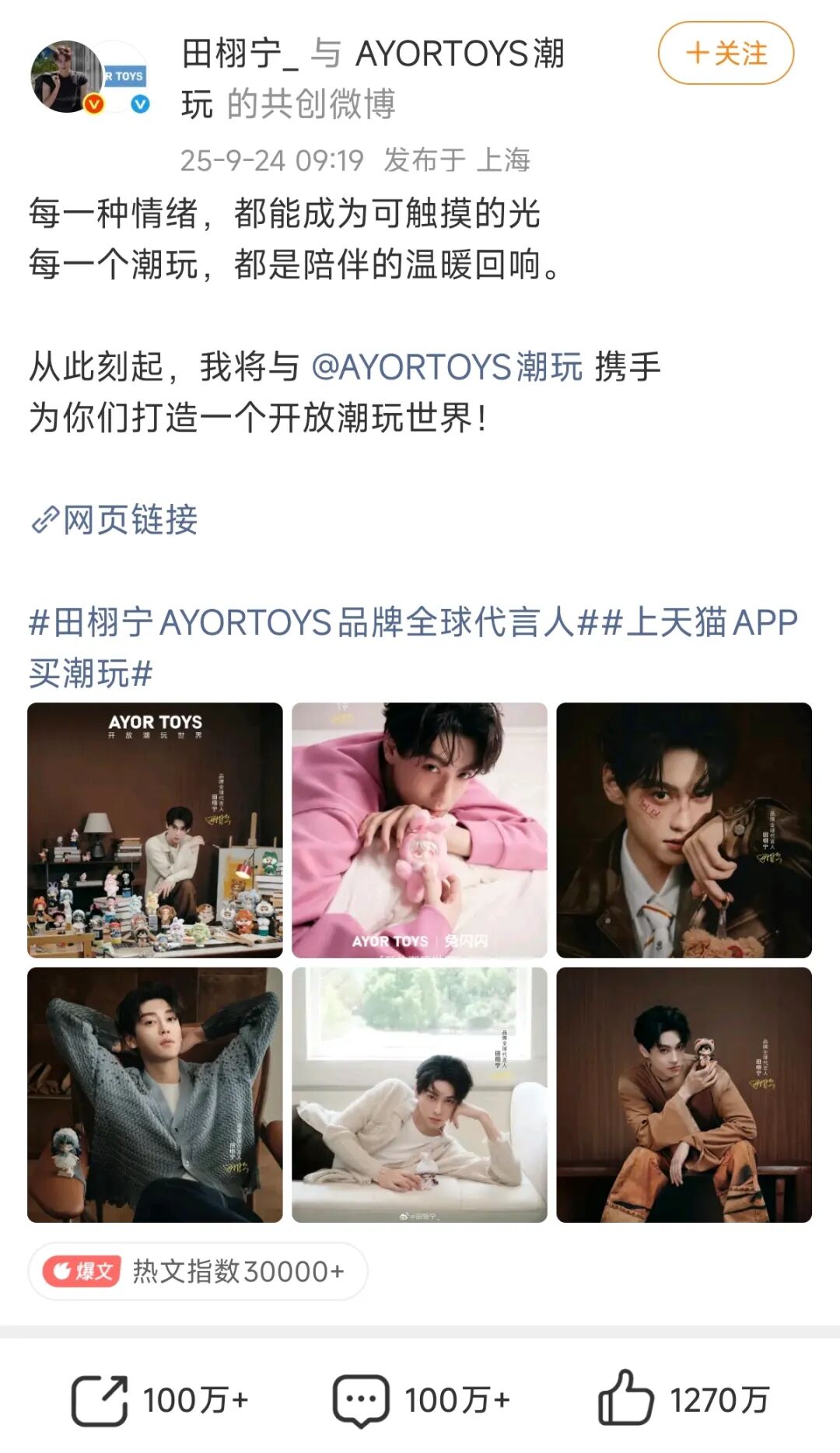View the AYOR TOYS collection photo
This screenshot has height=1453, width=840.
click(155, 830)
